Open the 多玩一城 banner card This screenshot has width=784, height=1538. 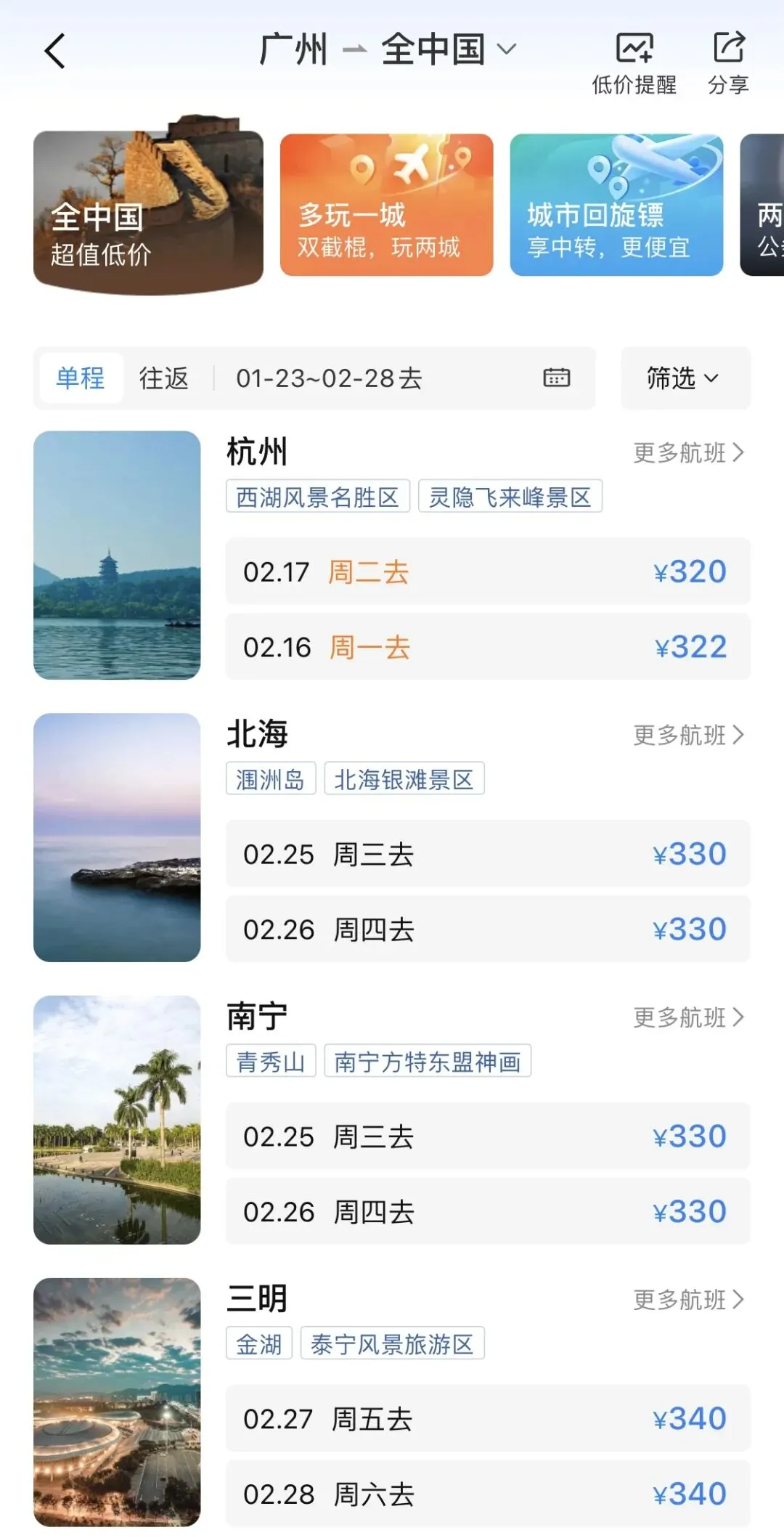[386, 206]
